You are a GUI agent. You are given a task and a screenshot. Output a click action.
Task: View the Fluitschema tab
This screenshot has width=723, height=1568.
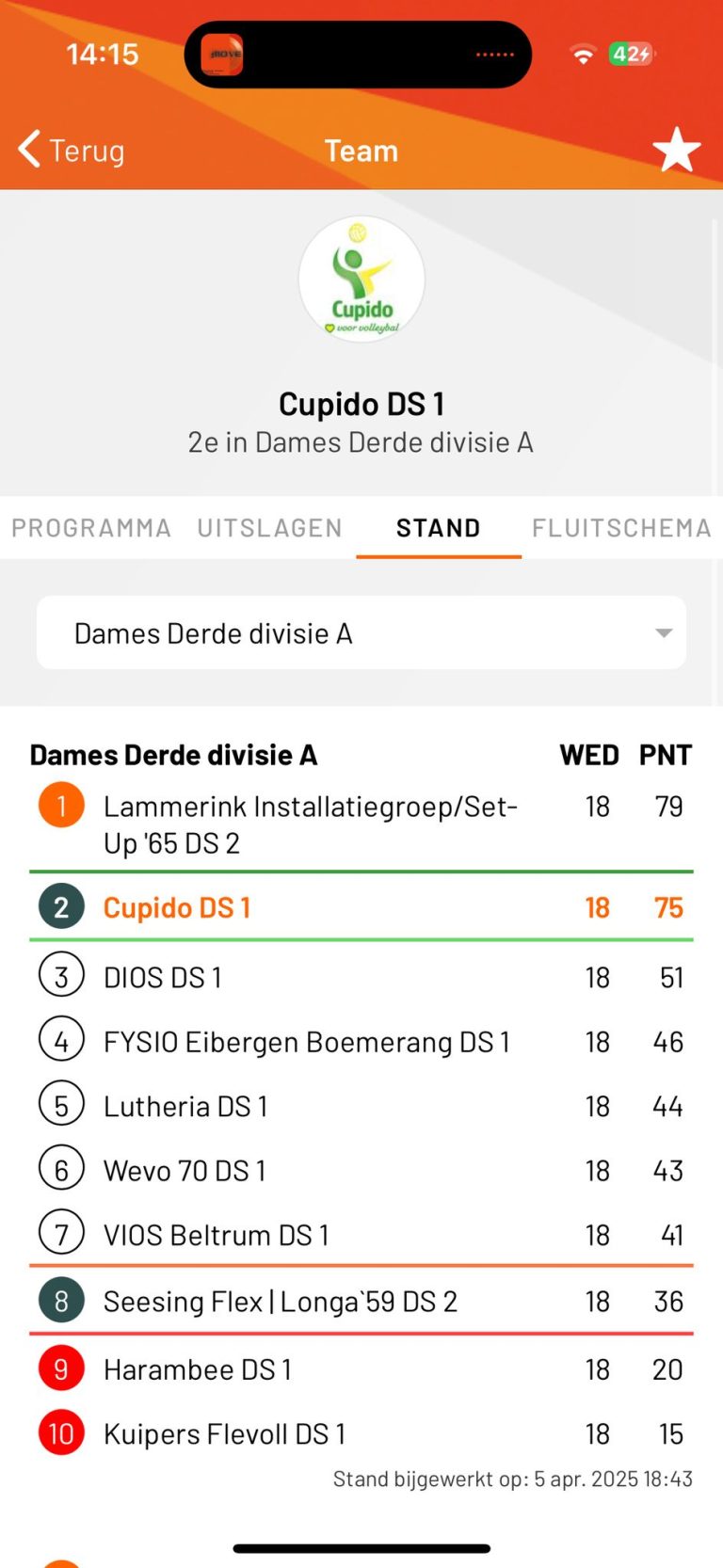click(x=620, y=528)
